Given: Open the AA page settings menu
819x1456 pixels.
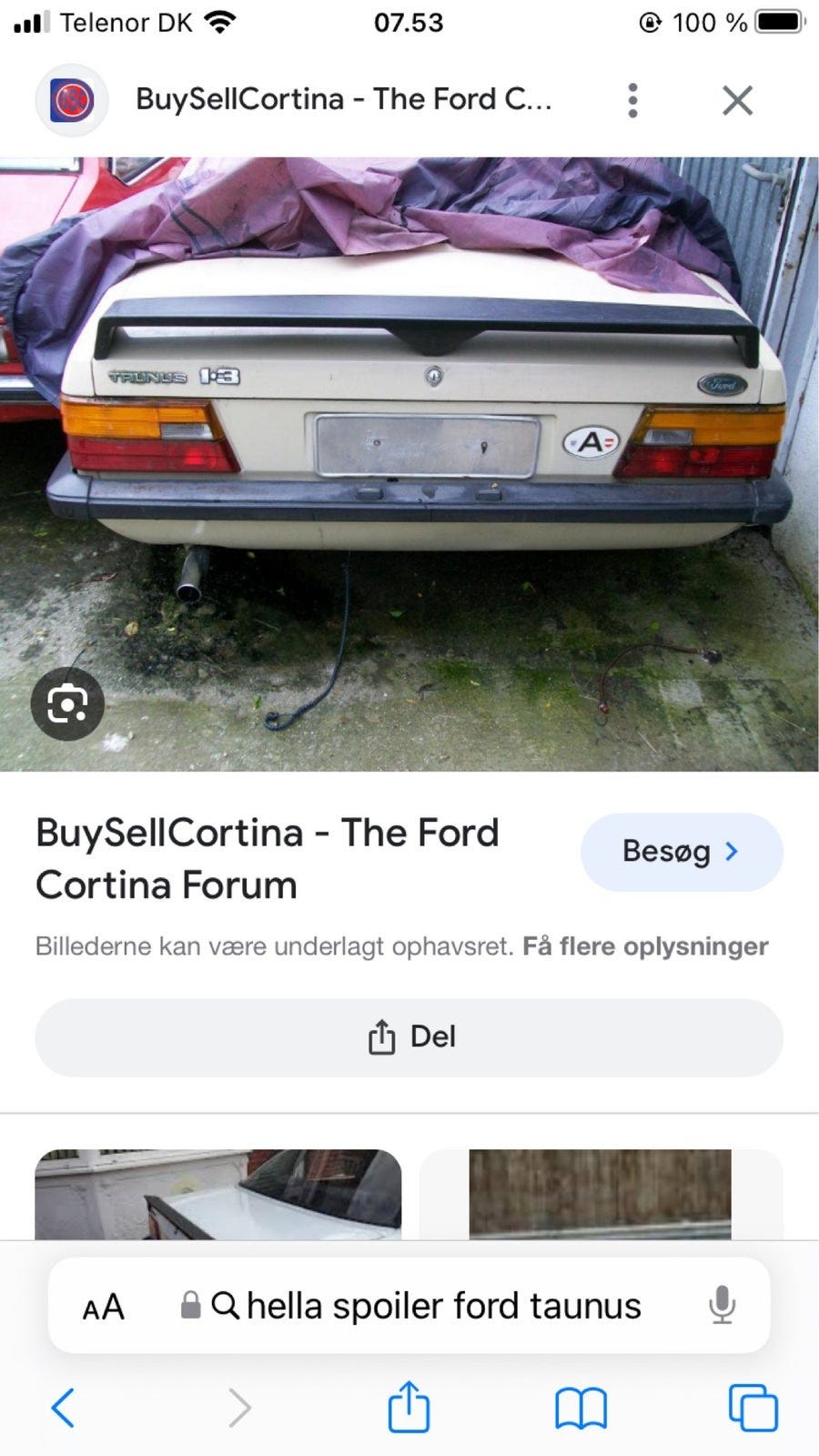Looking at the screenshot, I should [103, 1307].
